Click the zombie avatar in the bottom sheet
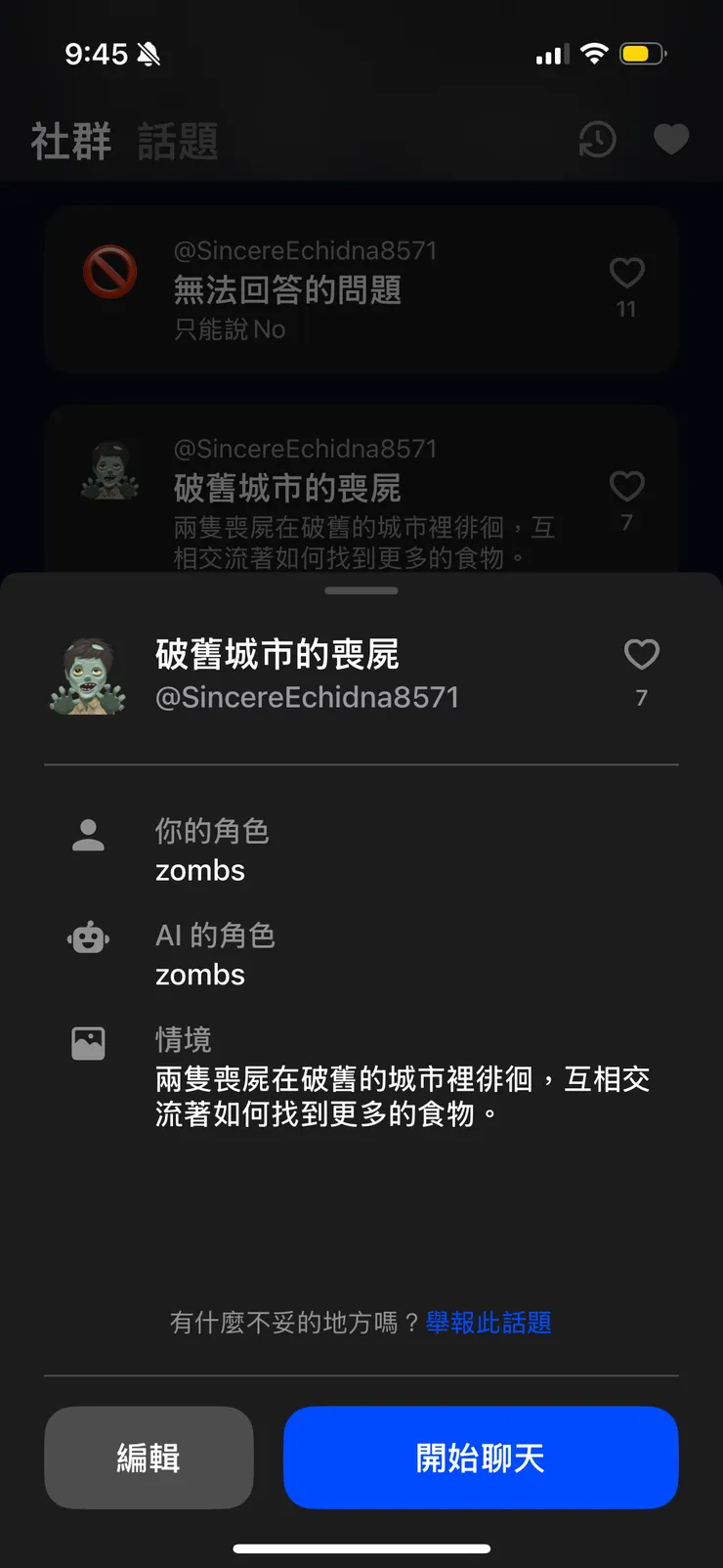 pyautogui.click(x=86, y=675)
